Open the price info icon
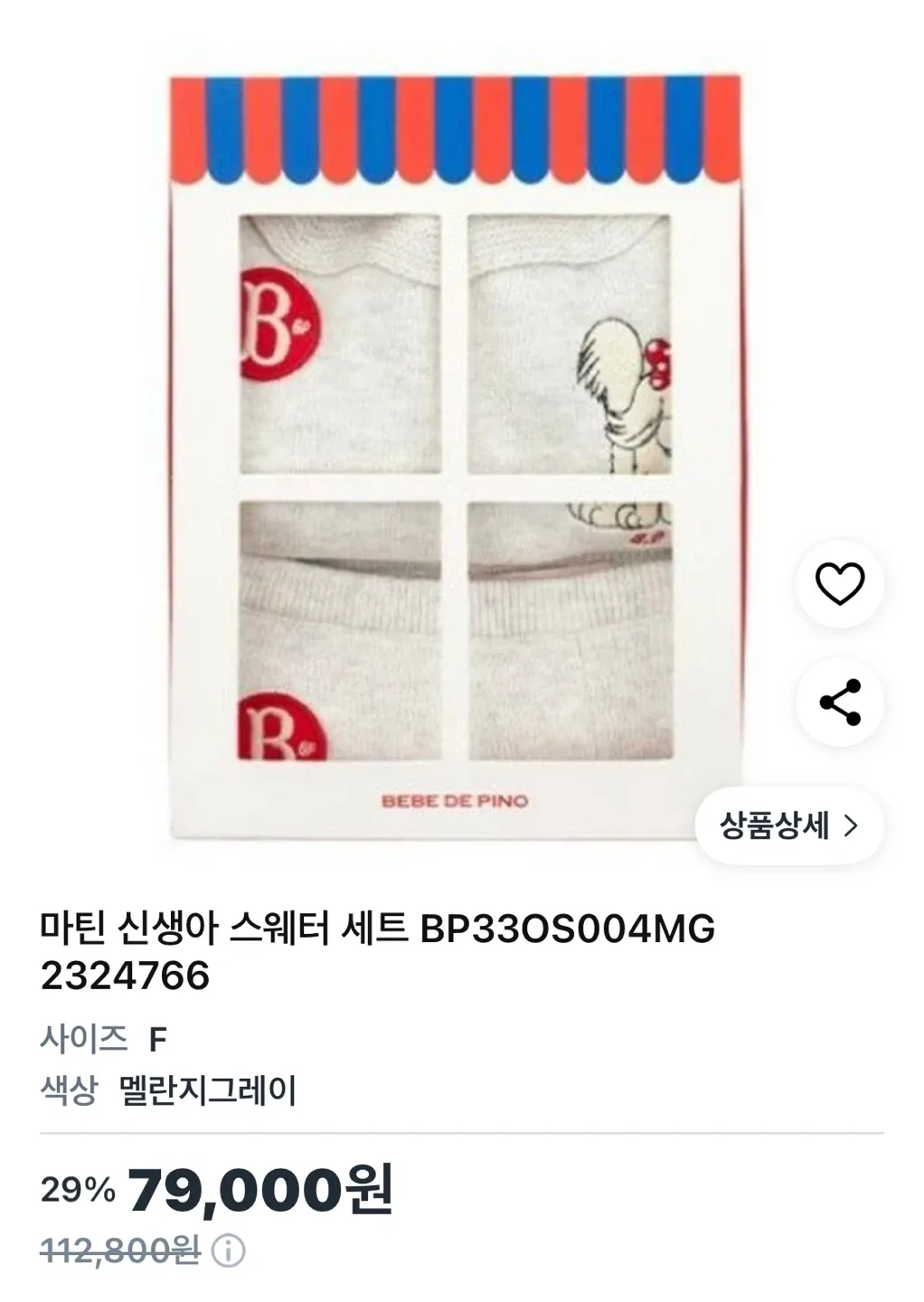The image size is (924, 1302). coord(229,1251)
